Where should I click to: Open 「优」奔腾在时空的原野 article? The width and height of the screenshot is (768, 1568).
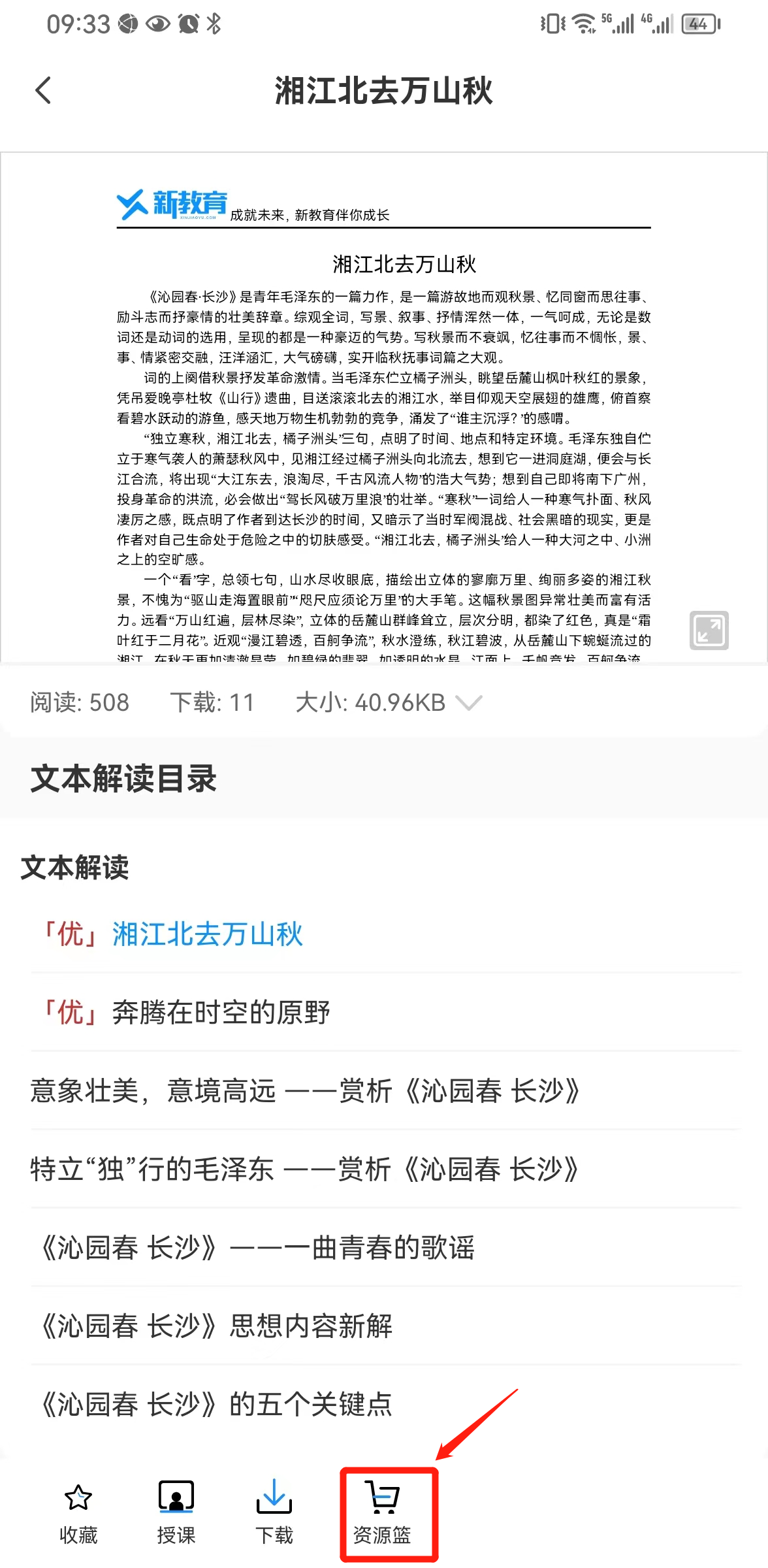187,1013
